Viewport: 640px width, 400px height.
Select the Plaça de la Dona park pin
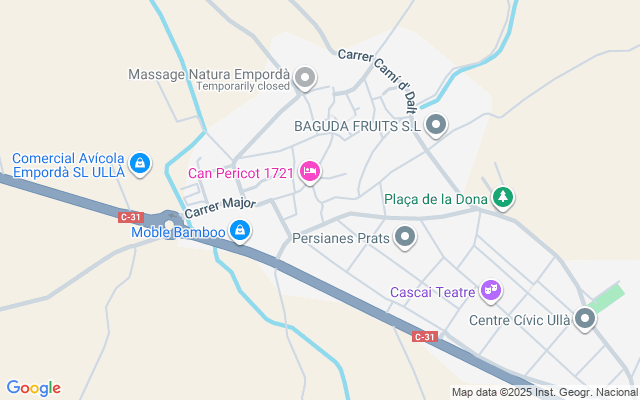[504, 198]
